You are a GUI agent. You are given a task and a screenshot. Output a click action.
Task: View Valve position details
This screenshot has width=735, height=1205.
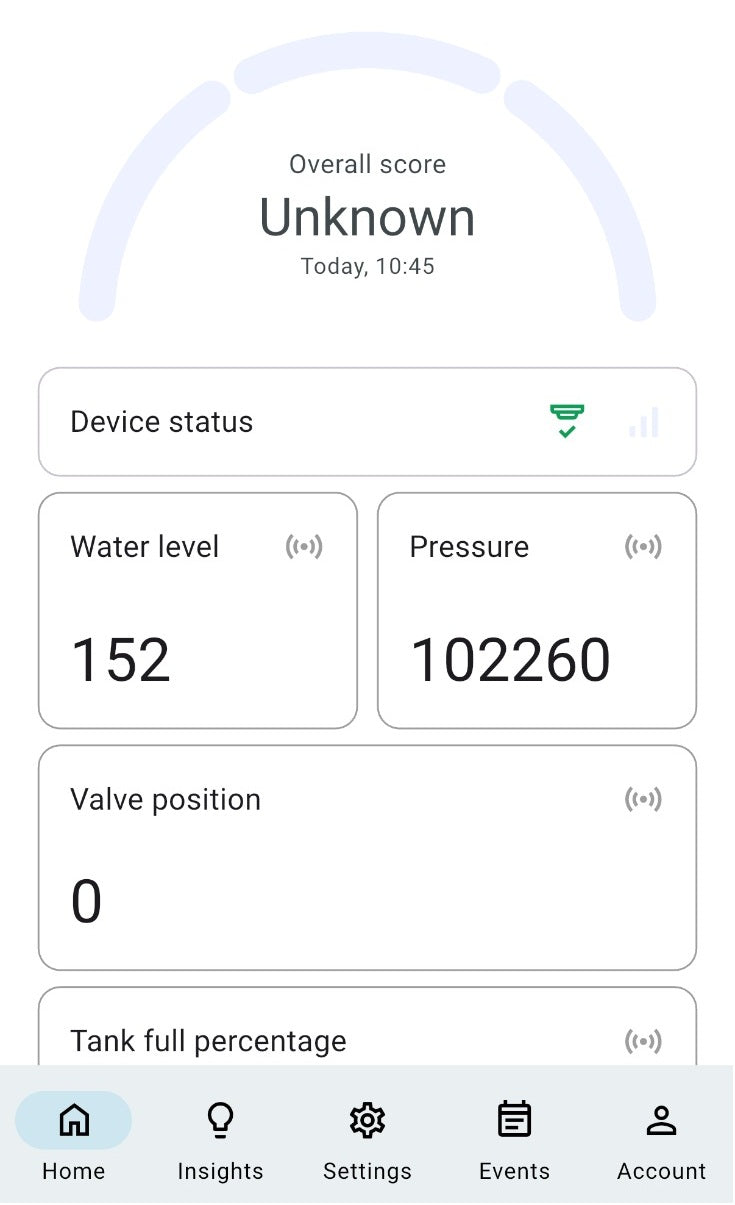[x=367, y=858]
